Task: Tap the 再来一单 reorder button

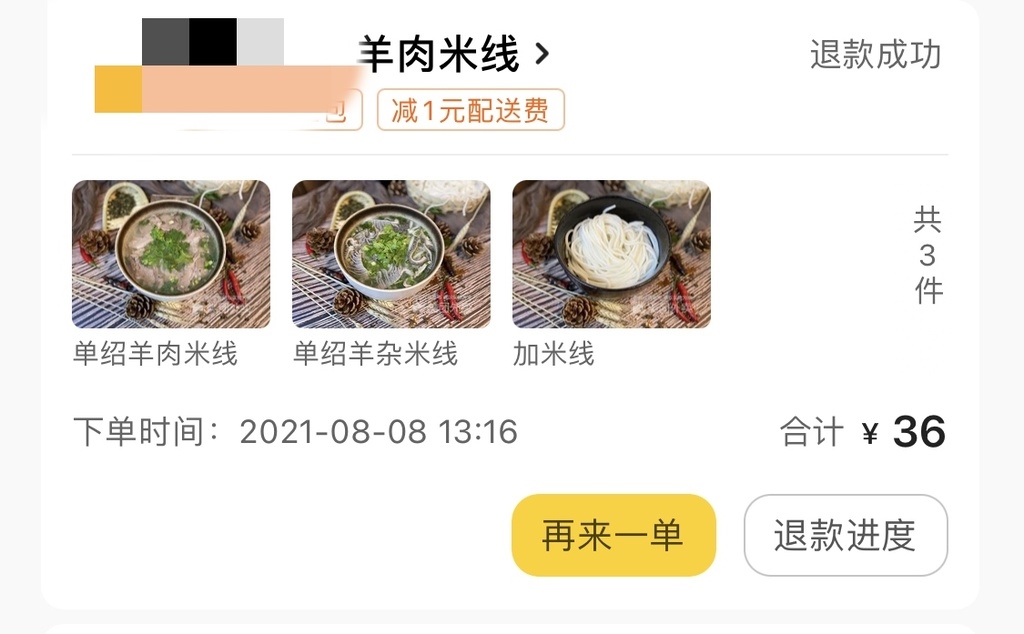Action: point(613,535)
